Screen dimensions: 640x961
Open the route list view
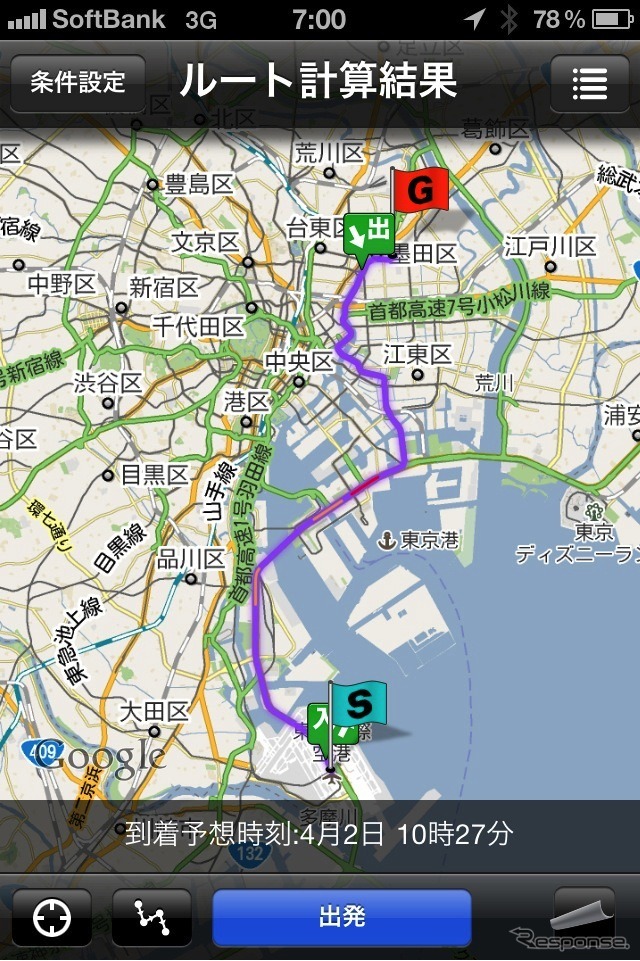tap(590, 83)
